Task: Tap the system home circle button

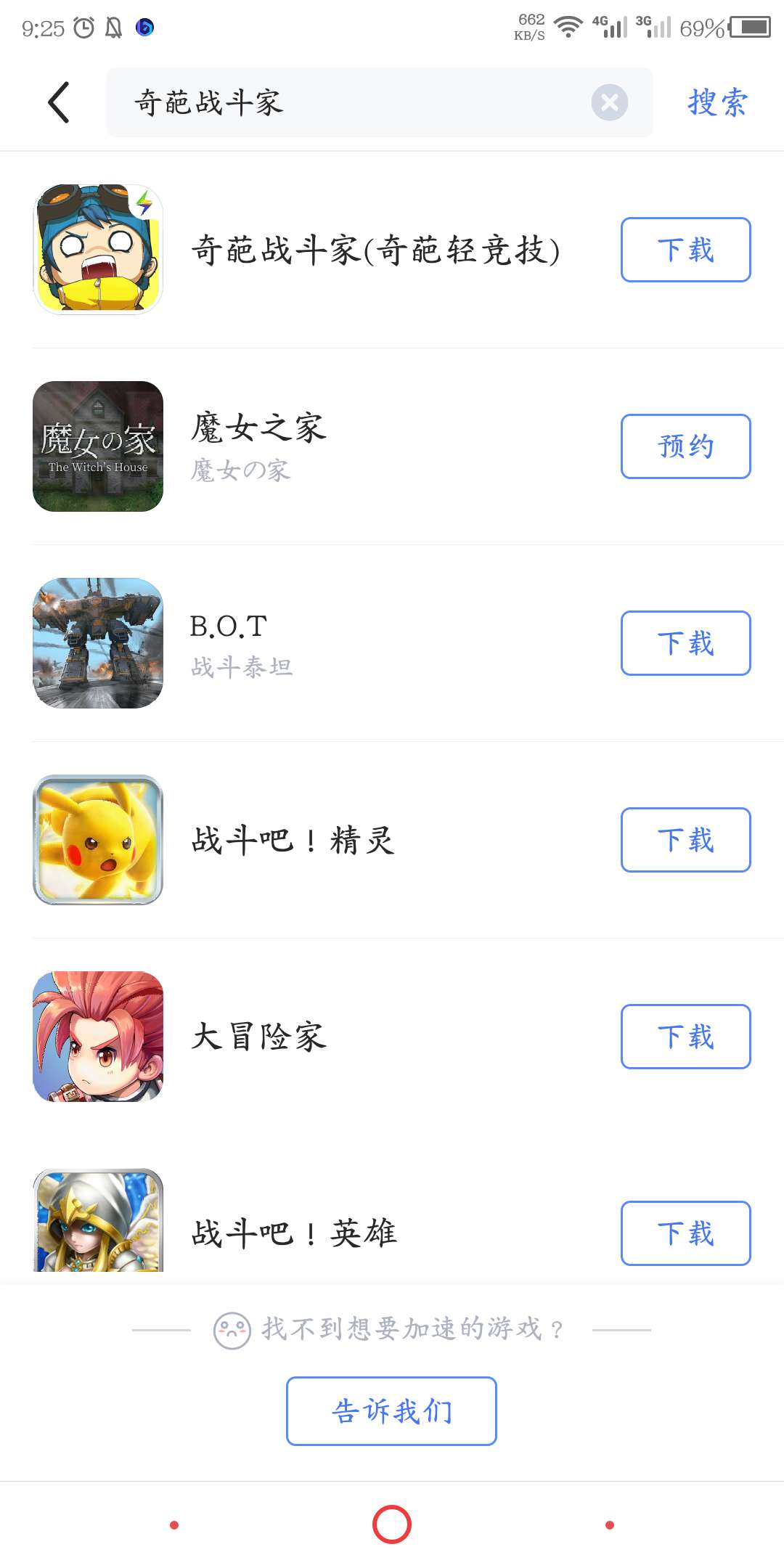Action: click(392, 1524)
